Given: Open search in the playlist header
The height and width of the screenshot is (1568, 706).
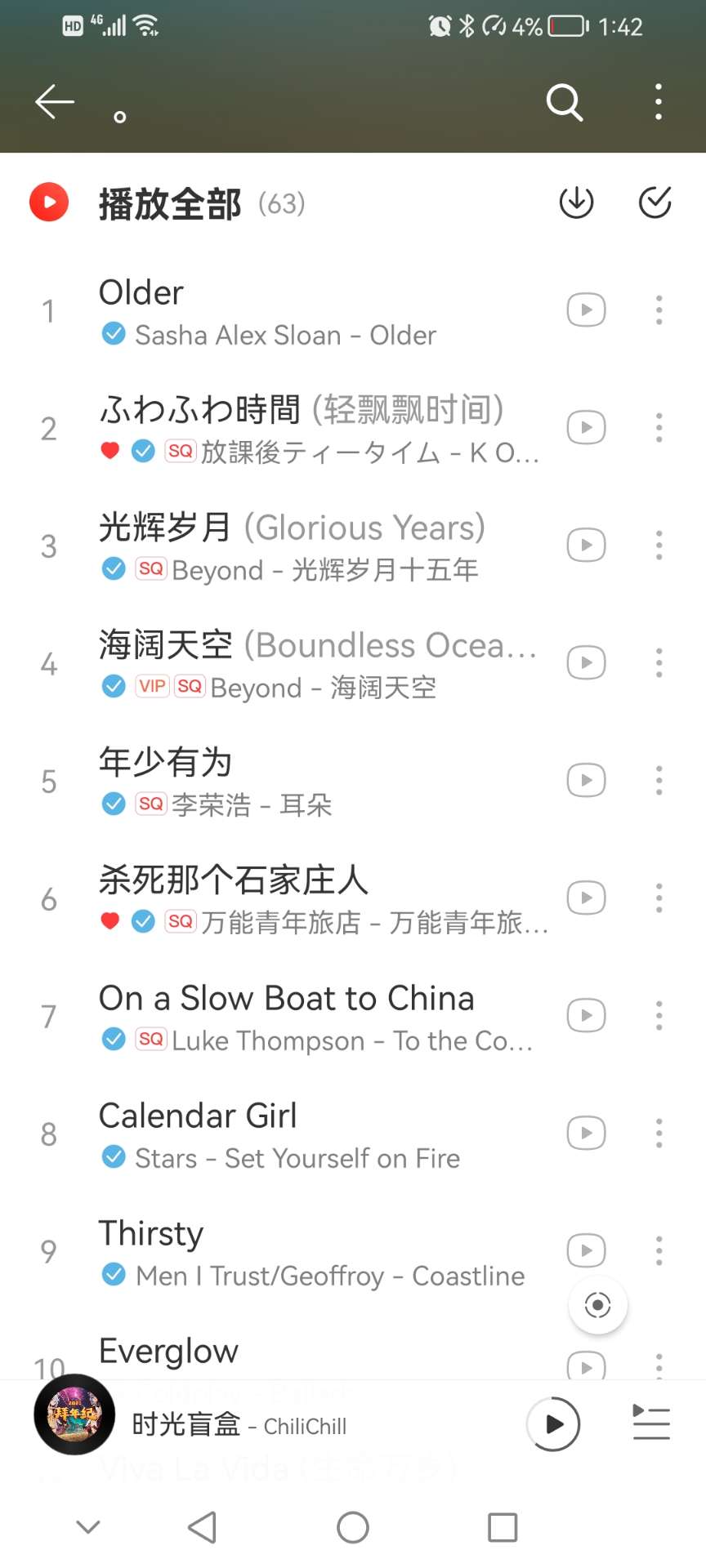Looking at the screenshot, I should [564, 102].
